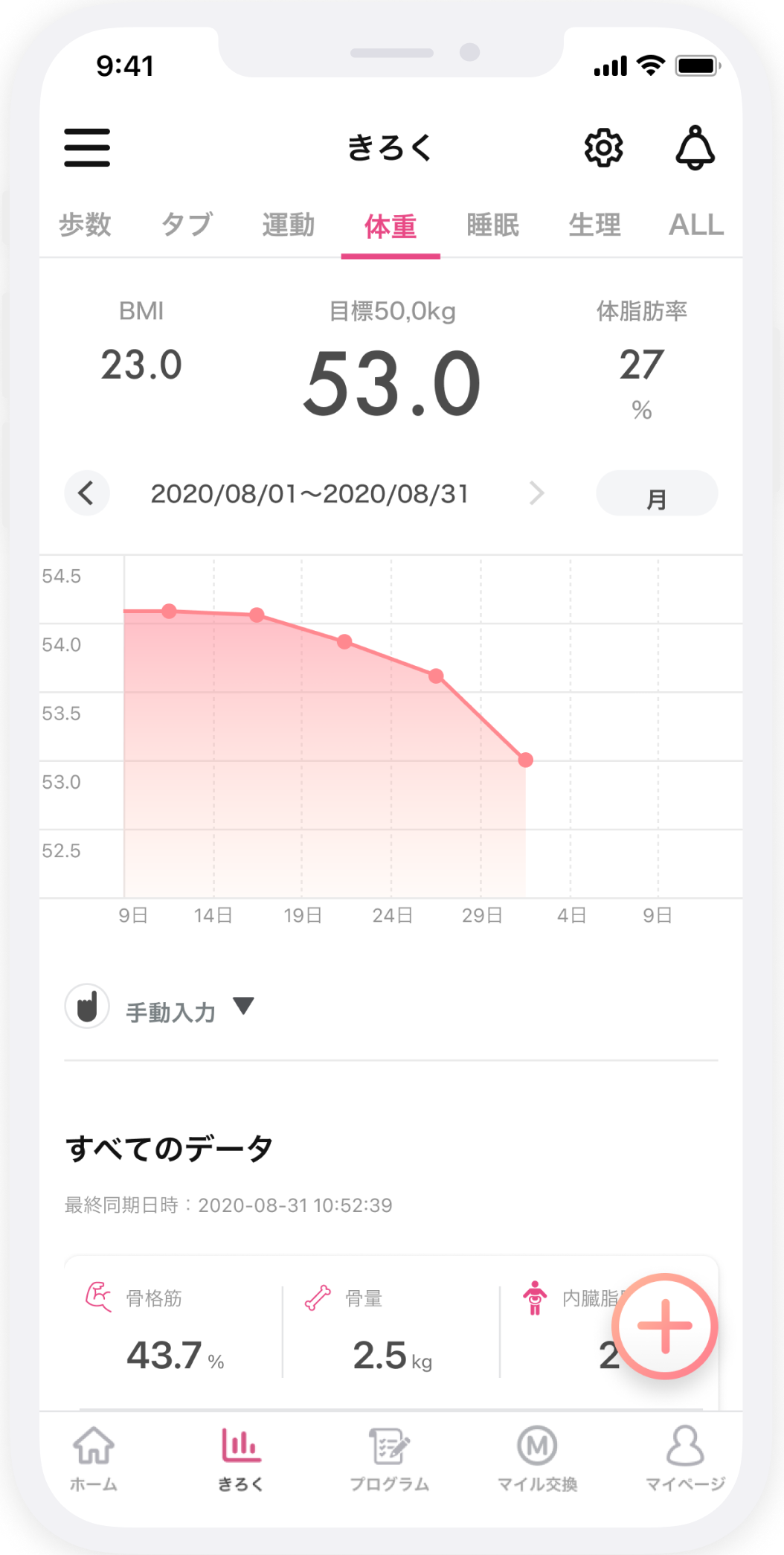Switch to the タブ tab
The width and height of the screenshot is (784, 1555).
187,225
